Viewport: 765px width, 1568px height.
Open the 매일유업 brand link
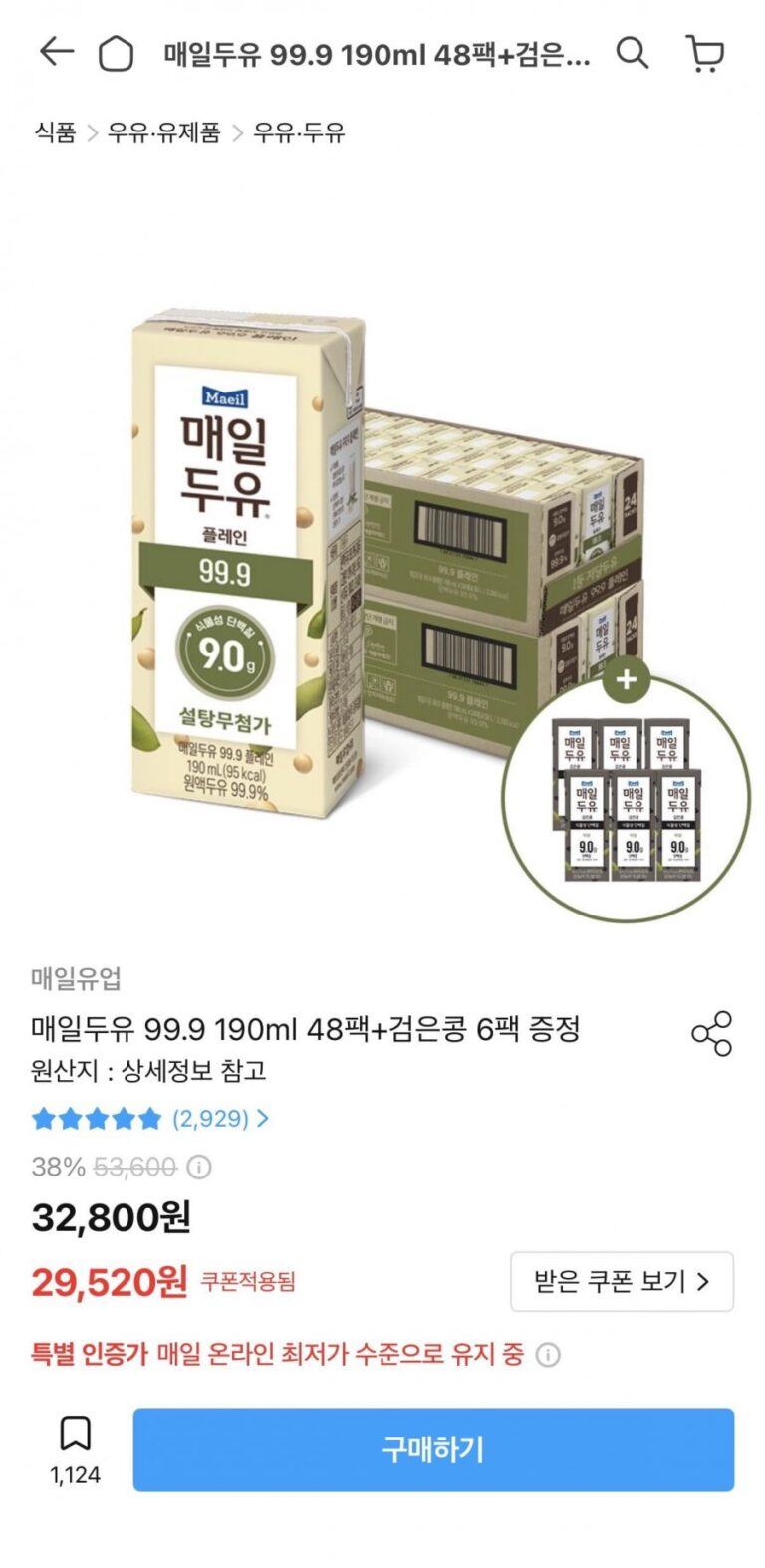tap(76, 979)
